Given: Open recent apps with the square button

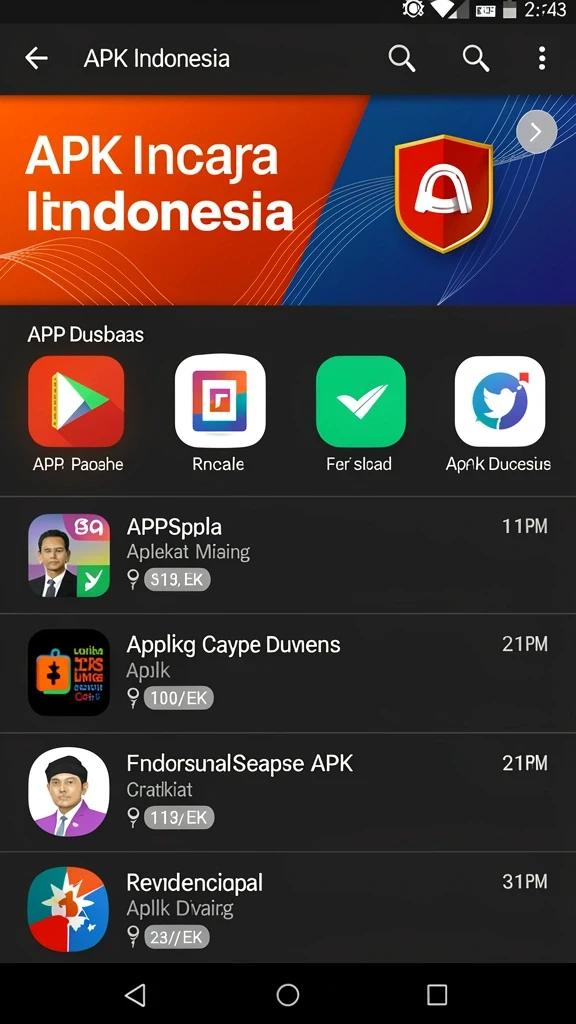Looking at the screenshot, I should click(x=437, y=995).
